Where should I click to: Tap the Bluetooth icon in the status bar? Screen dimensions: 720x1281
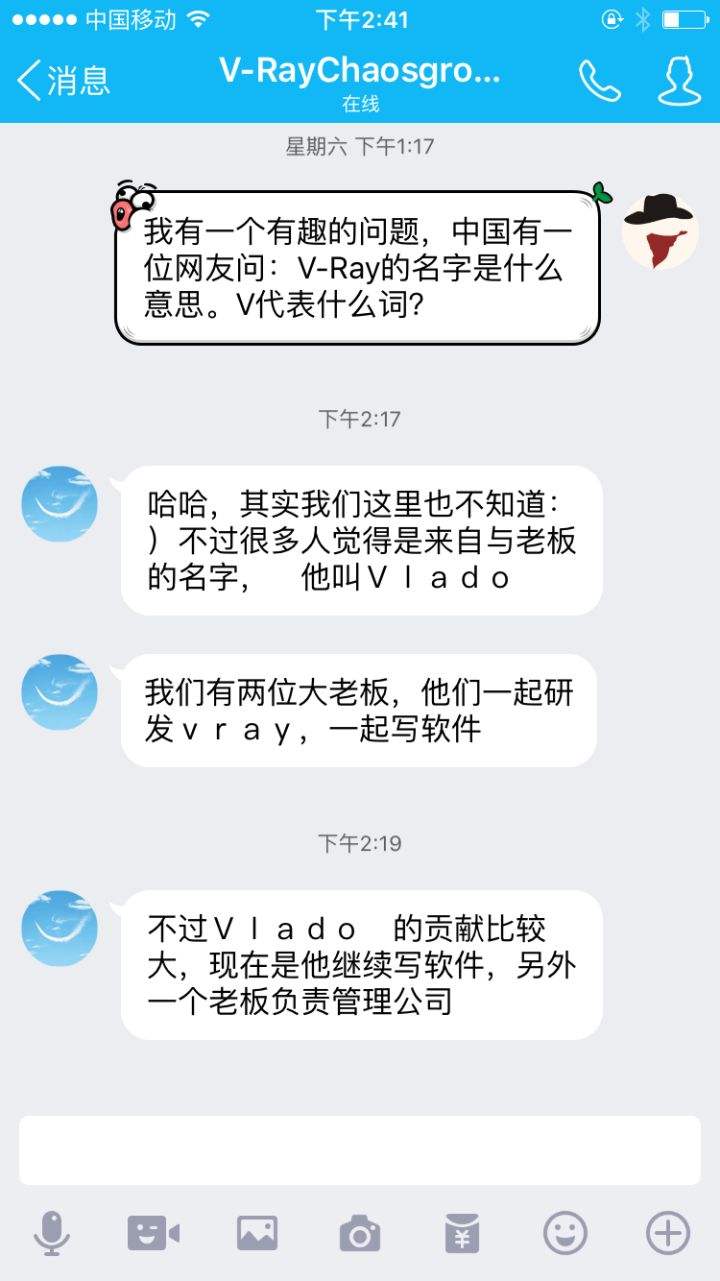(x=640, y=16)
